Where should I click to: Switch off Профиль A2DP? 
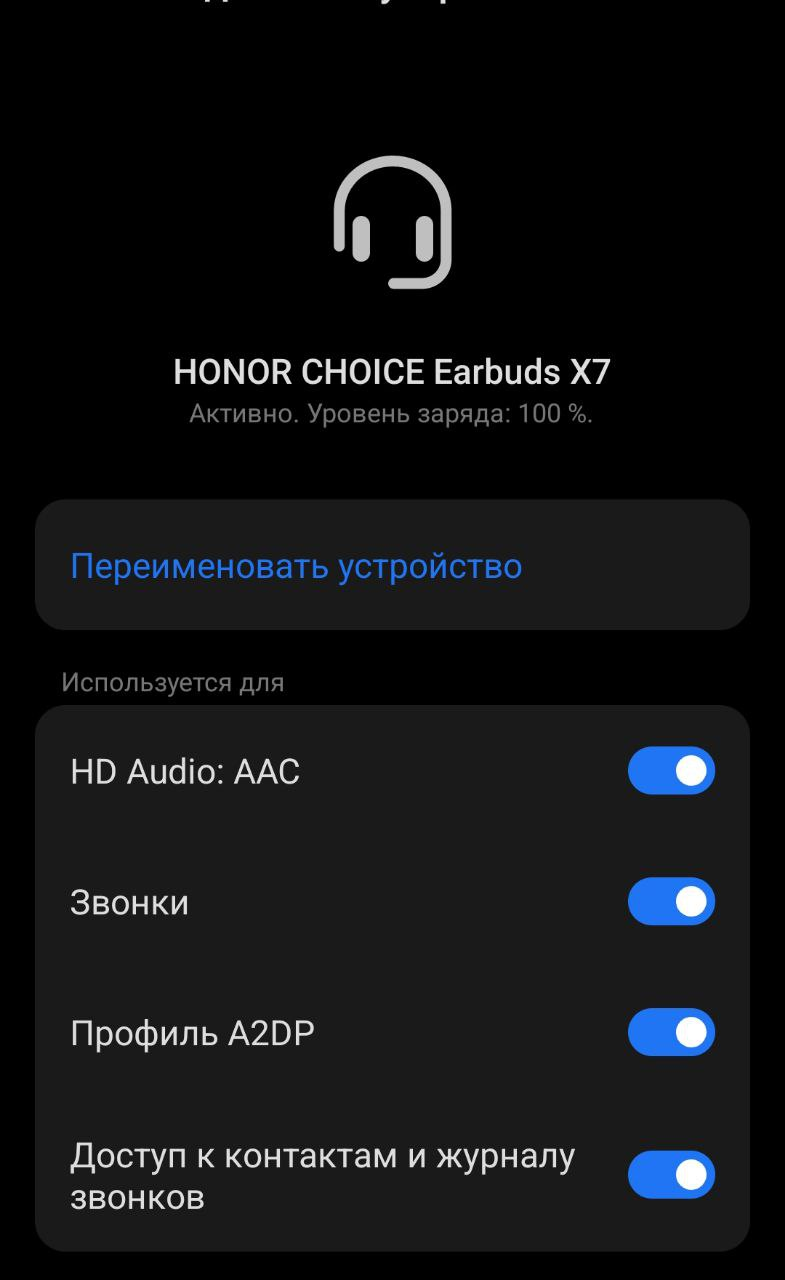(x=671, y=1033)
